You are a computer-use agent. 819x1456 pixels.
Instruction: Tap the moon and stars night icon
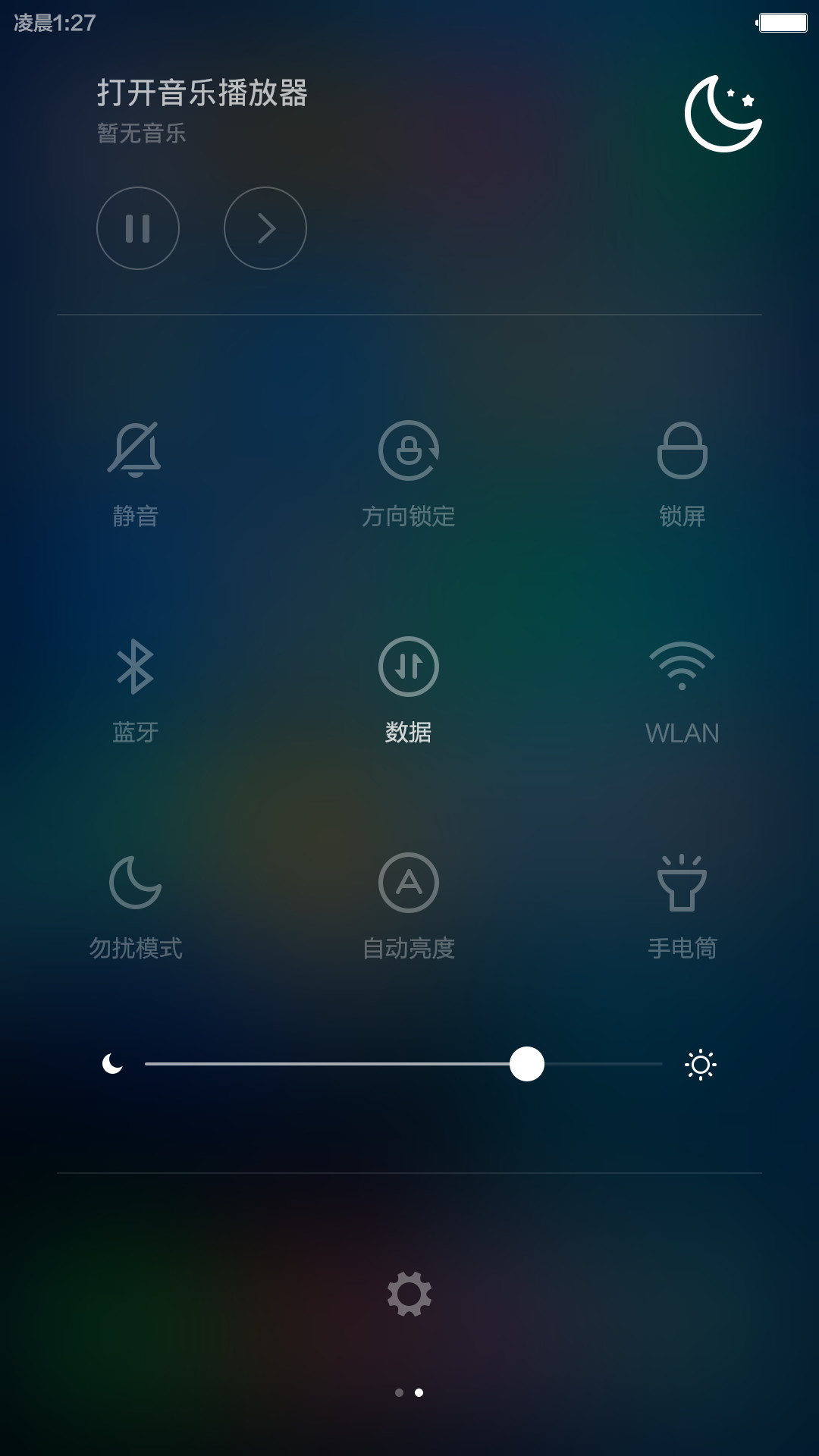[x=723, y=114]
